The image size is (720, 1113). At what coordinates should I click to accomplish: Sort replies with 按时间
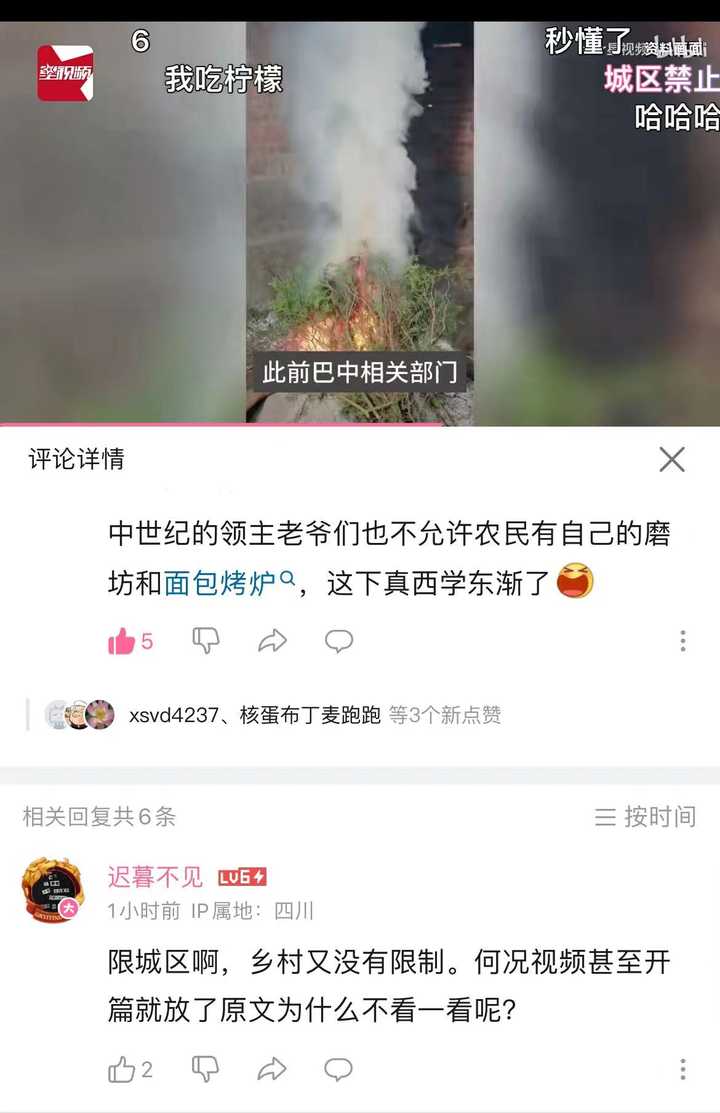pyautogui.click(x=645, y=816)
